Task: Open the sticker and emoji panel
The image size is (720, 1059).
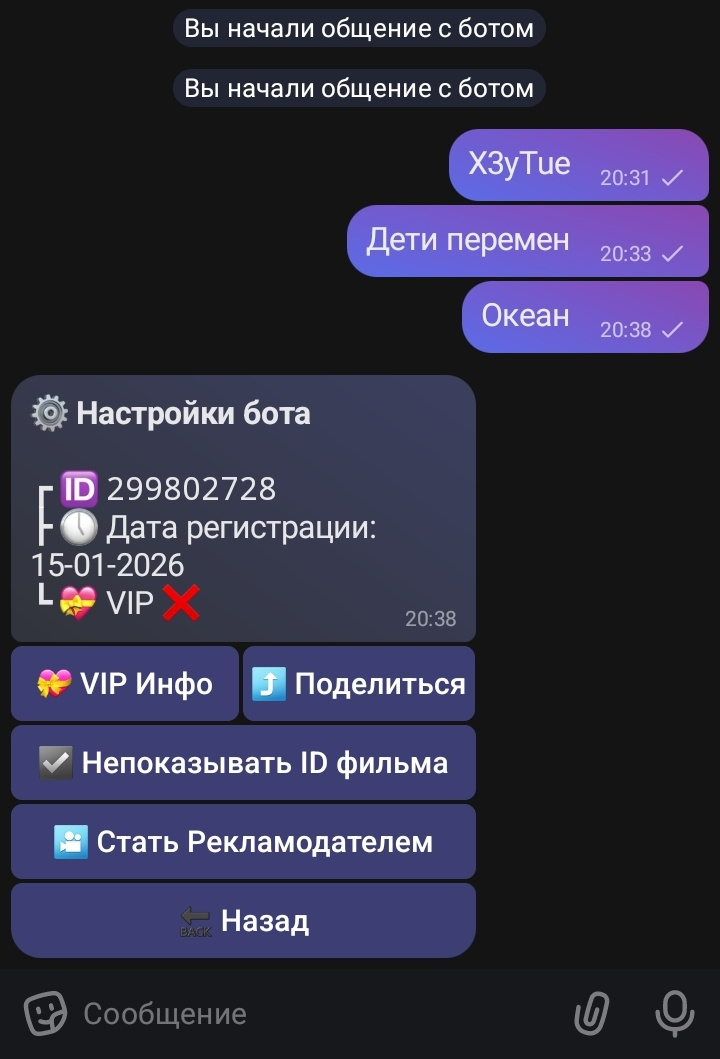Action: [45, 1014]
